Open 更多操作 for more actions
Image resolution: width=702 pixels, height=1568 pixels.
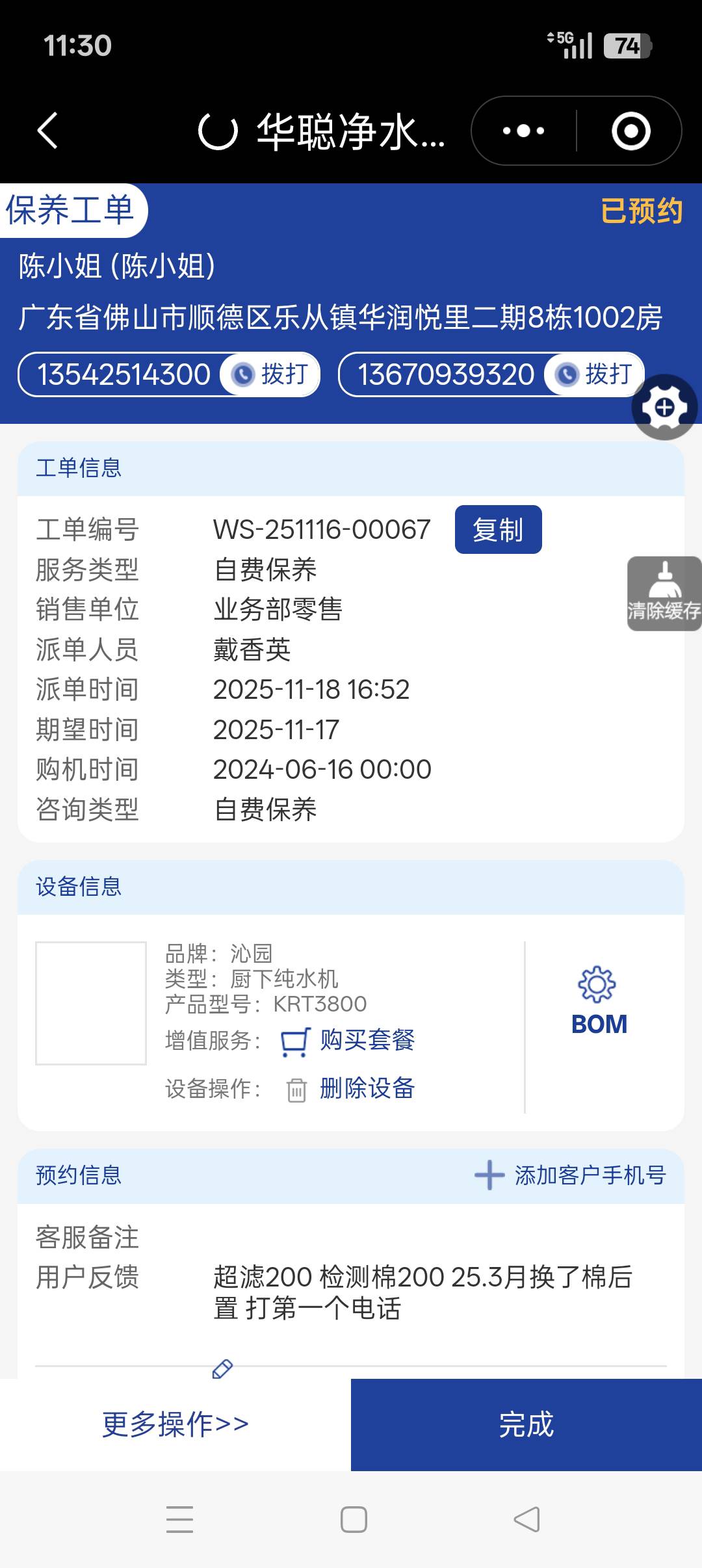175,1424
